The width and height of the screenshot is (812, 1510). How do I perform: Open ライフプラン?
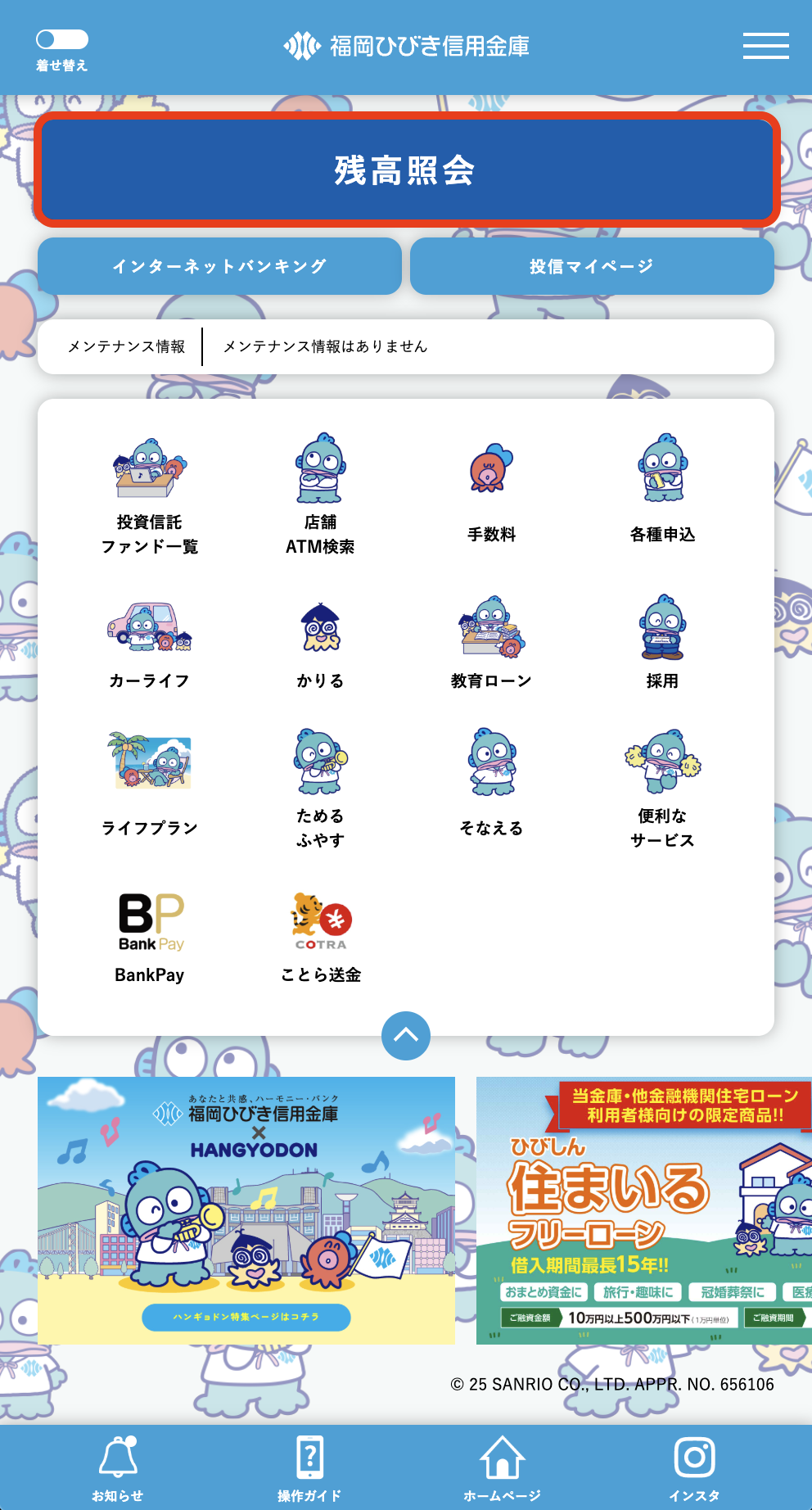pos(150,782)
